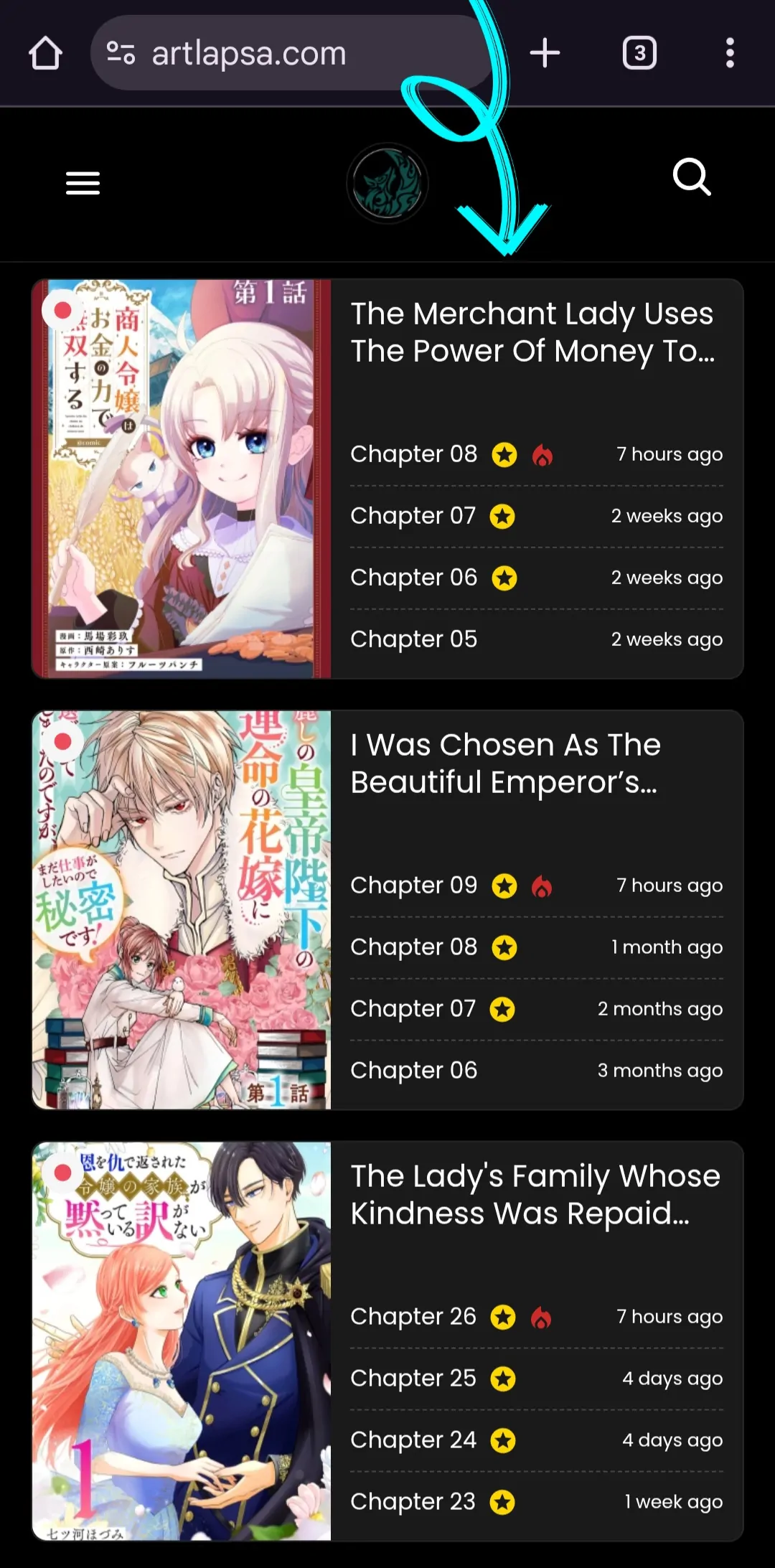This screenshot has height=1568, width=775.
Task: Open Chapter 06 from 3 months ago
Action: tap(414, 1071)
